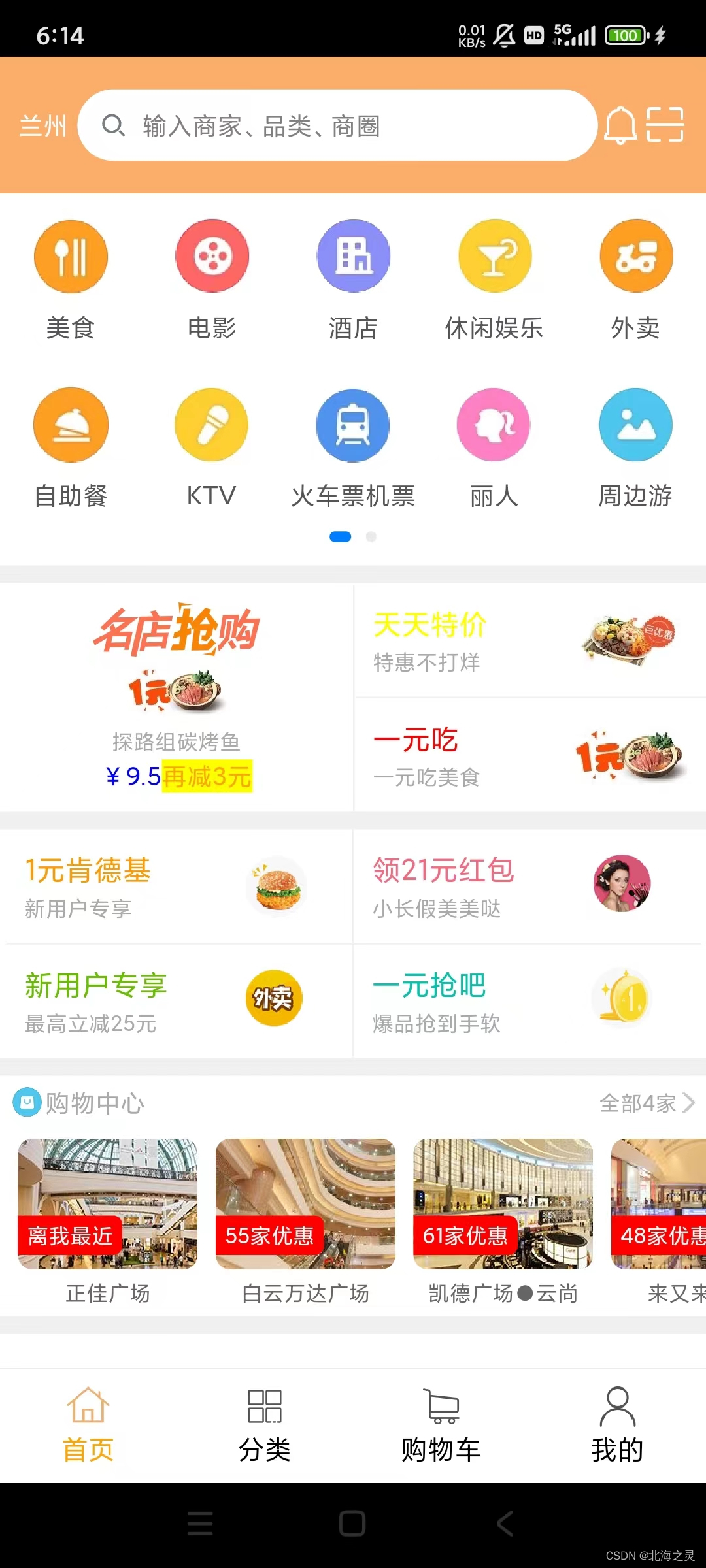The width and height of the screenshot is (706, 1568).
Task: Claim the 领21元红包 offer
Action: (529, 887)
